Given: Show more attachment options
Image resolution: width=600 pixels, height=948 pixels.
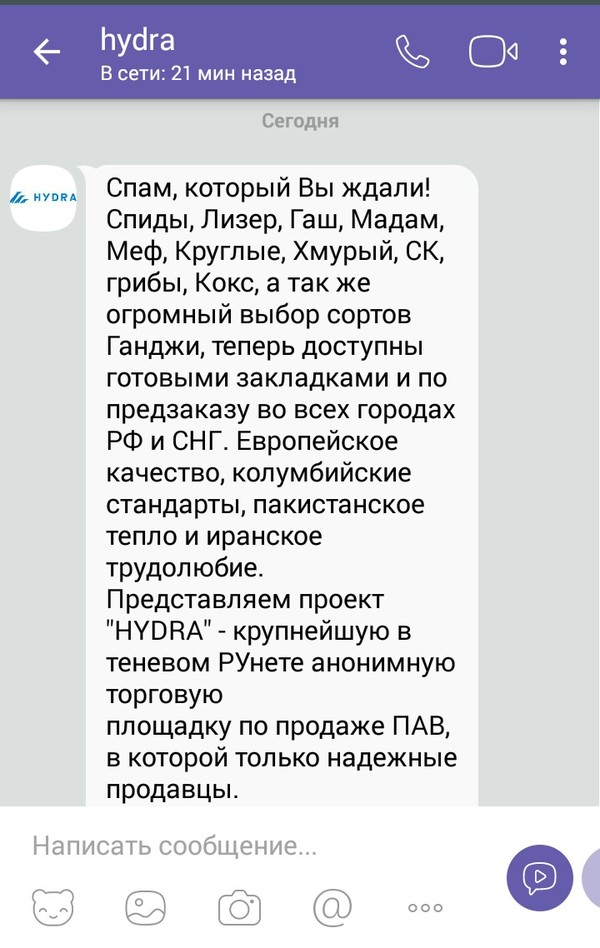Looking at the screenshot, I should 425,907.
